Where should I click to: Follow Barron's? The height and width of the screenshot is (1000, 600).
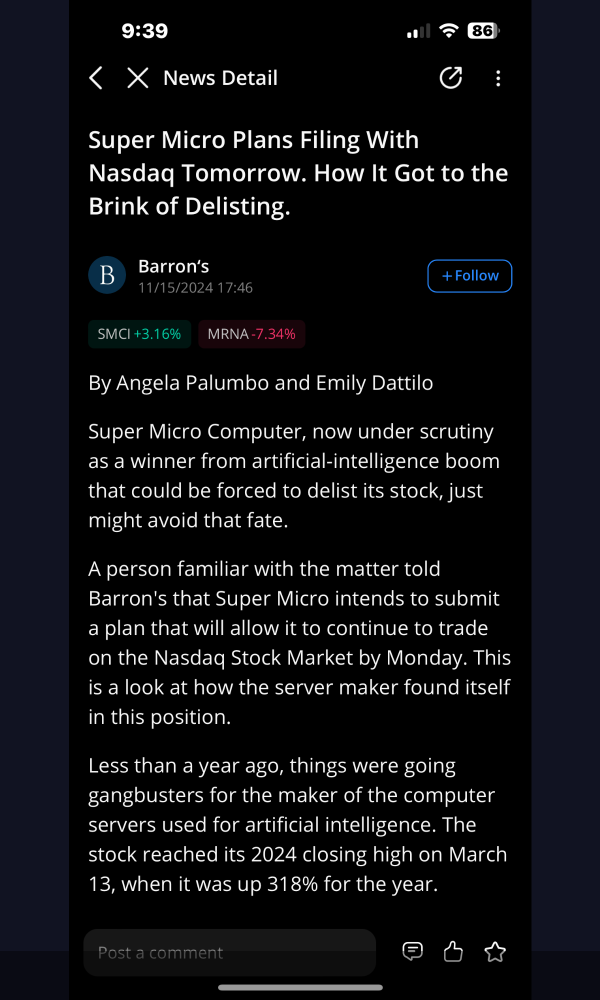click(469, 276)
